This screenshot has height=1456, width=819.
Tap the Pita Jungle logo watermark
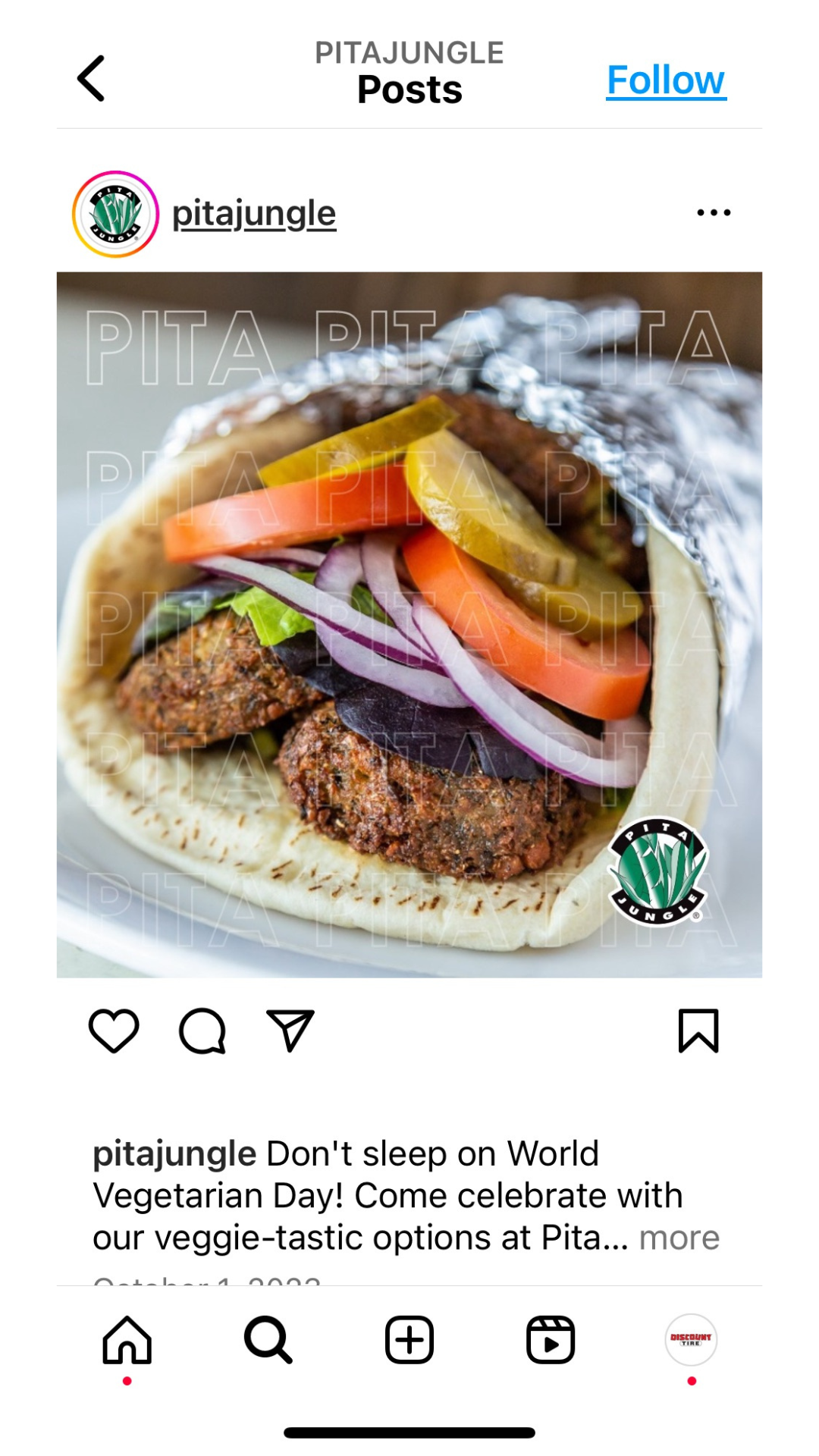click(x=657, y=868)
